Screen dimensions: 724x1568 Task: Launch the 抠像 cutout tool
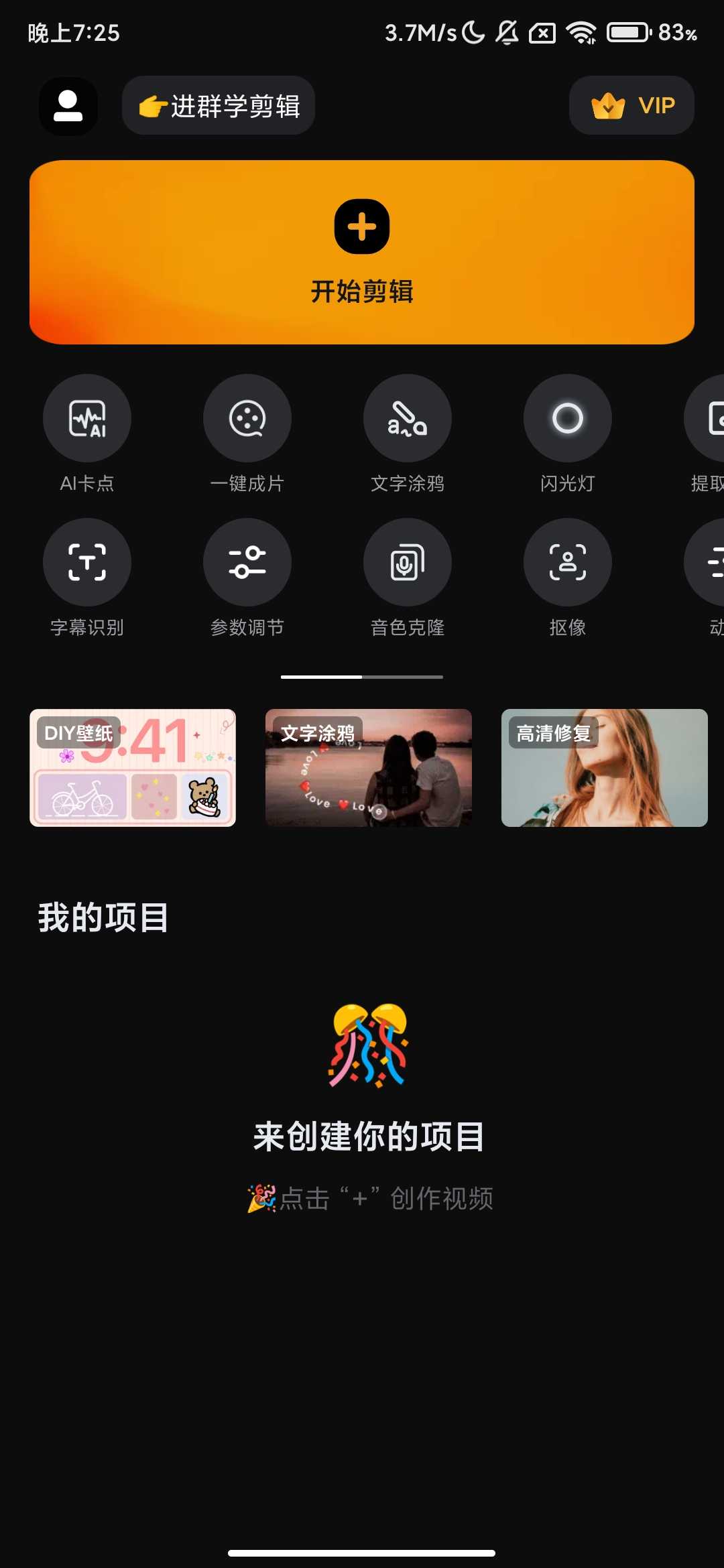click(x=567, y=563)
